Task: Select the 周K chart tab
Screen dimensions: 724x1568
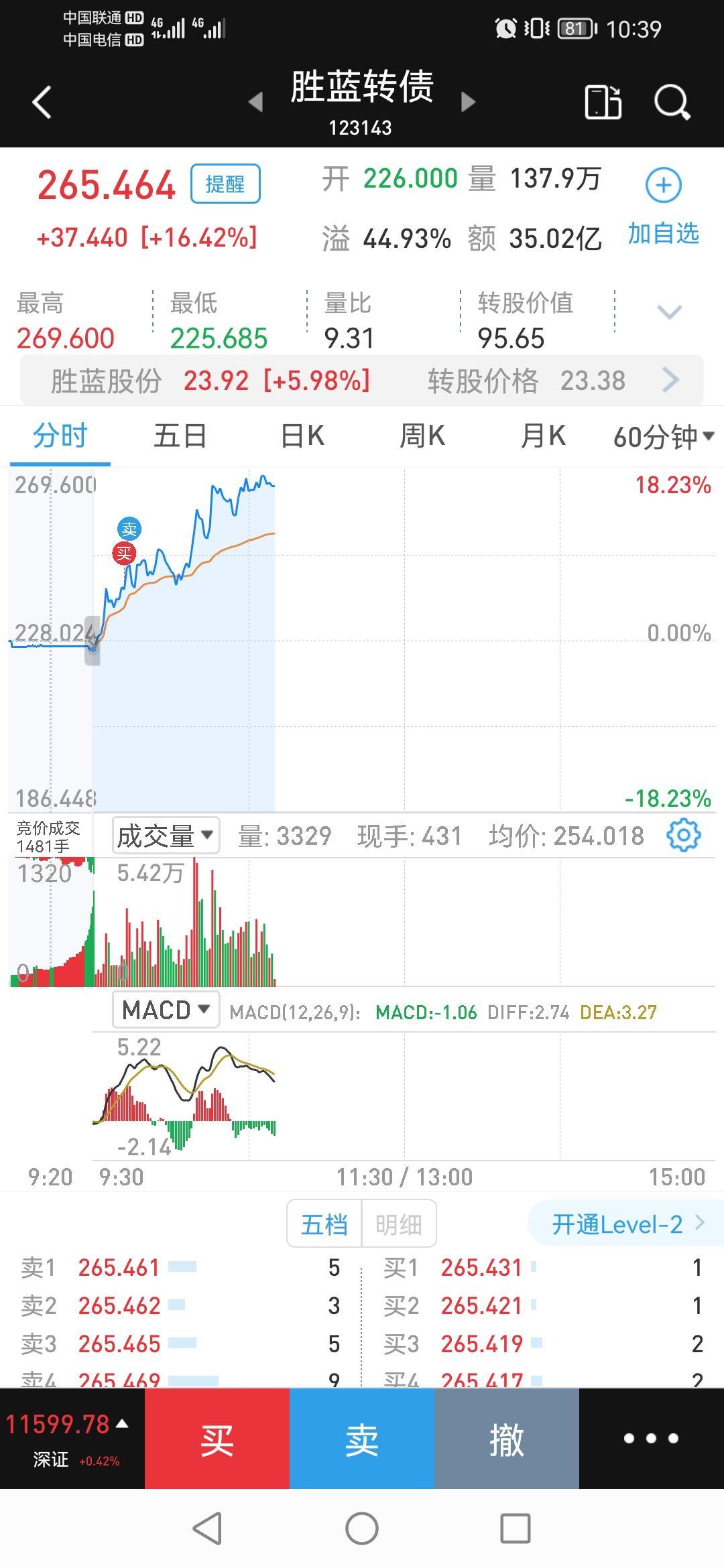Action: (422, 436)
